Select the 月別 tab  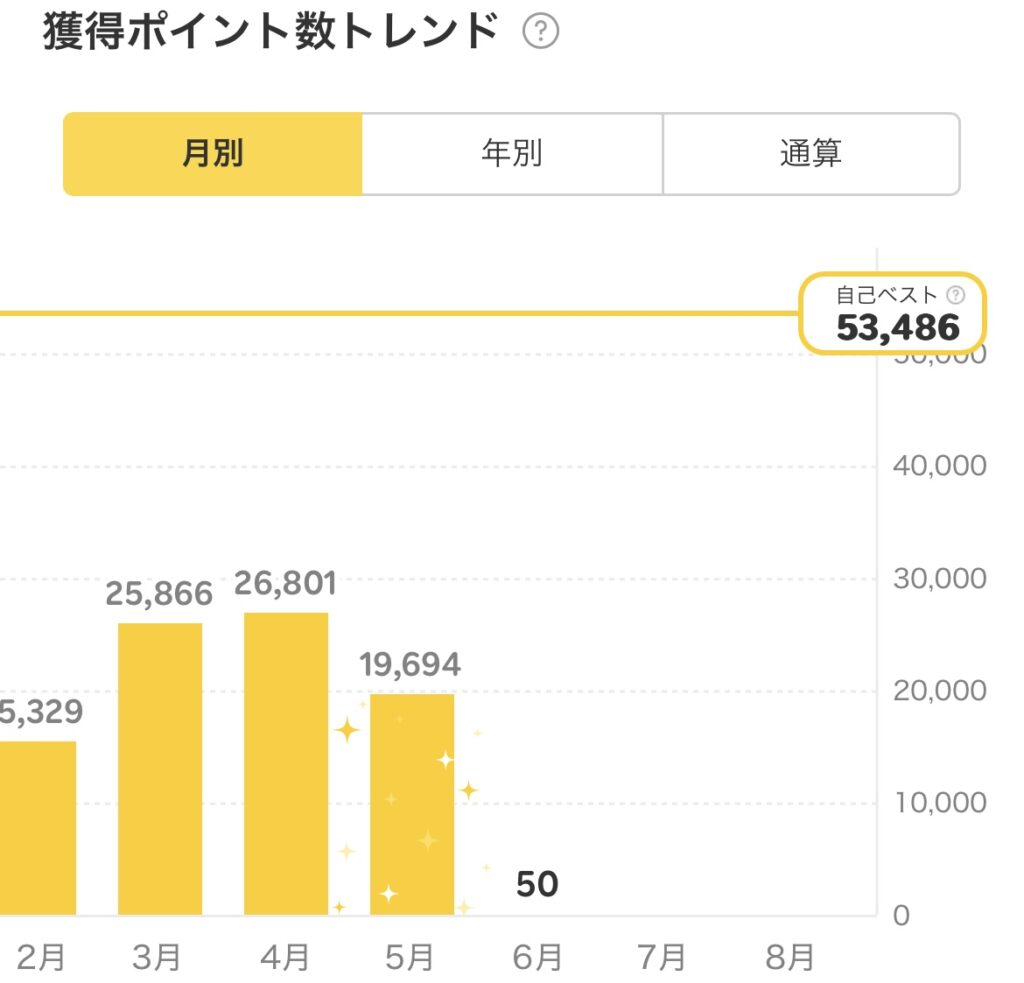click(x=213, y=154)
